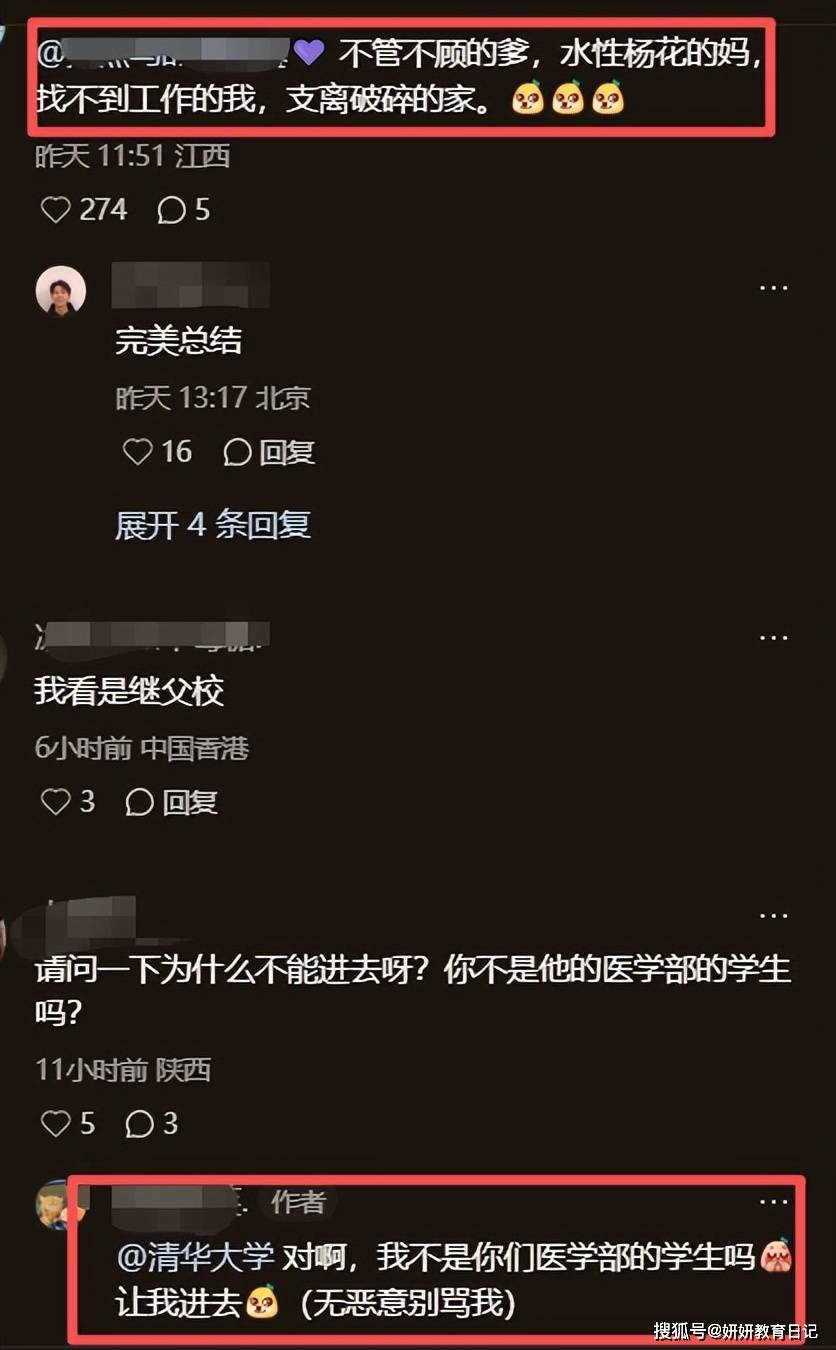Open the overflow menu on the author's reply
The width and height of the screenshot is (836, 1350).
[x=773, y=1202]
